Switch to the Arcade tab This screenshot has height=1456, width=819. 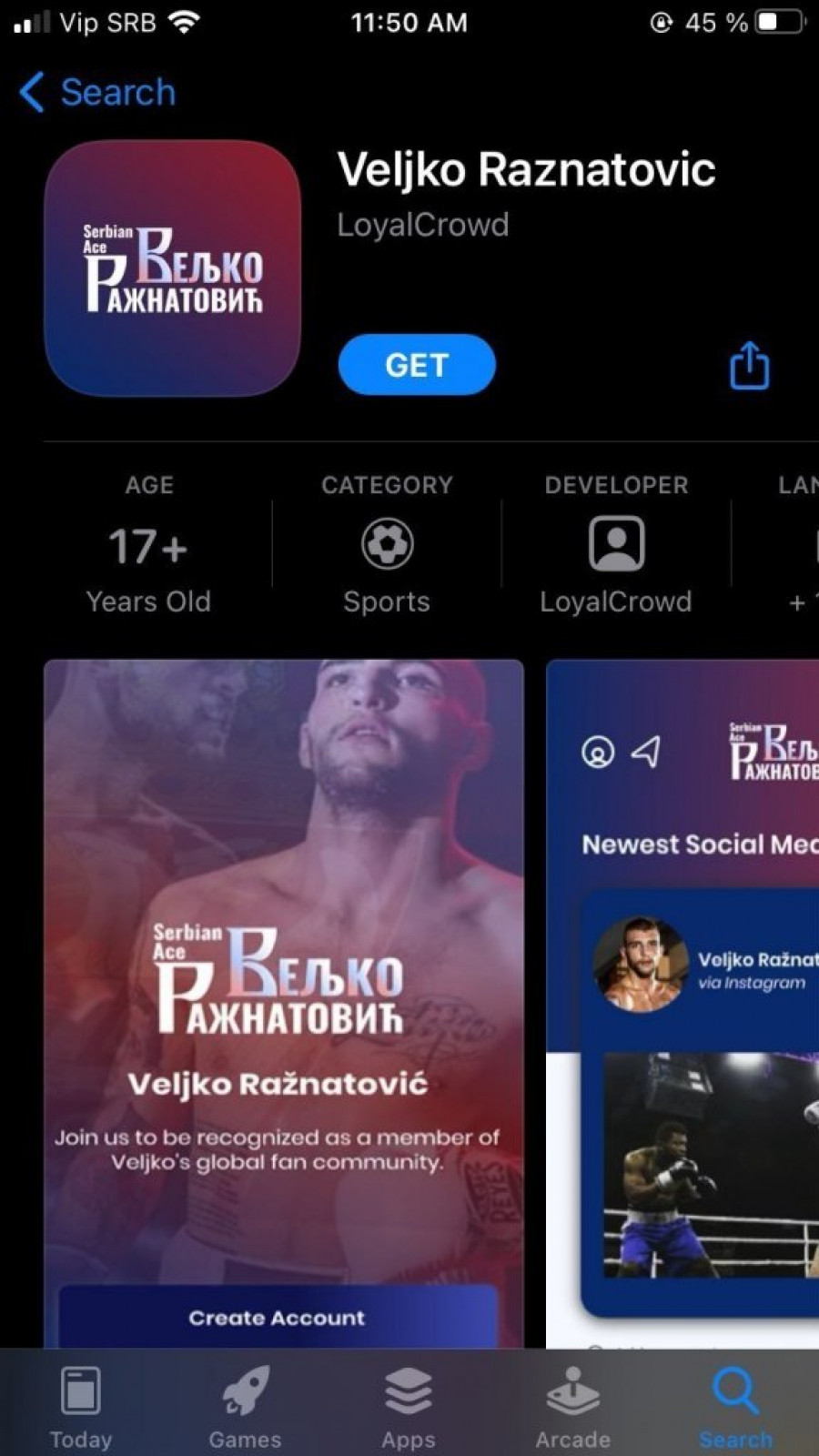coord(572,1407)
